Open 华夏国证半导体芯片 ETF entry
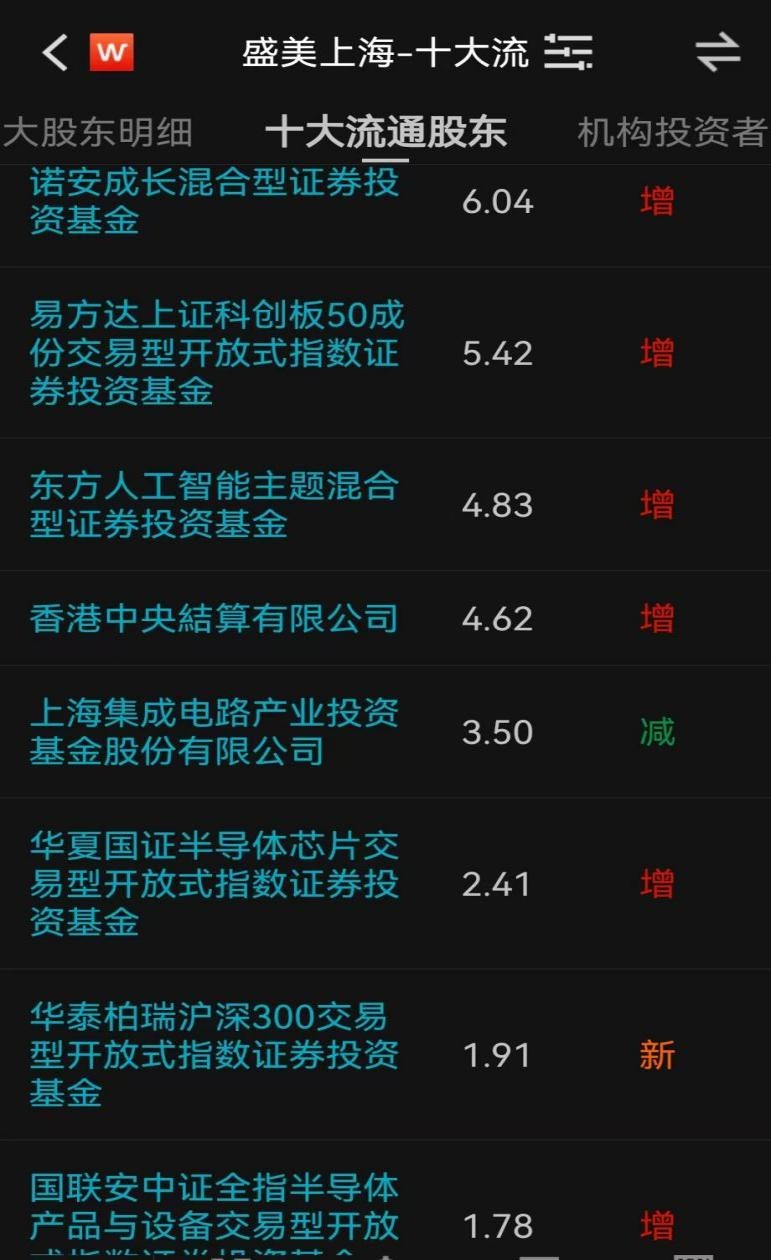Image resolution: width=771 pixels, height=1260 pixels. pyautogui.click(x=214, y=884)
